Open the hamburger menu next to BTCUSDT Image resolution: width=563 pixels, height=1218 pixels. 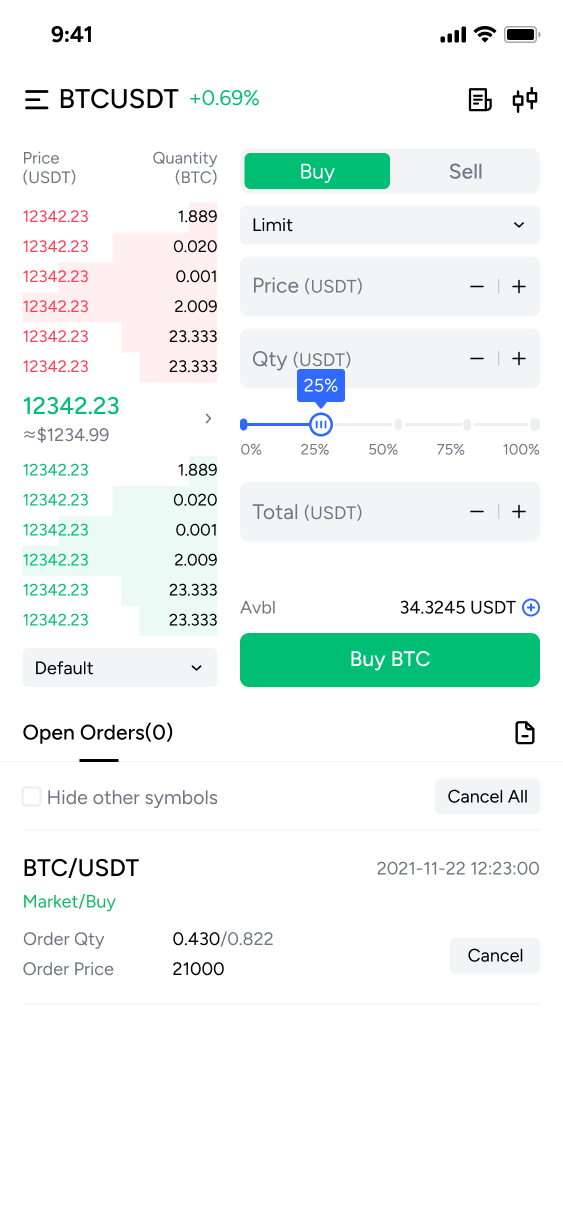point(36,99)
